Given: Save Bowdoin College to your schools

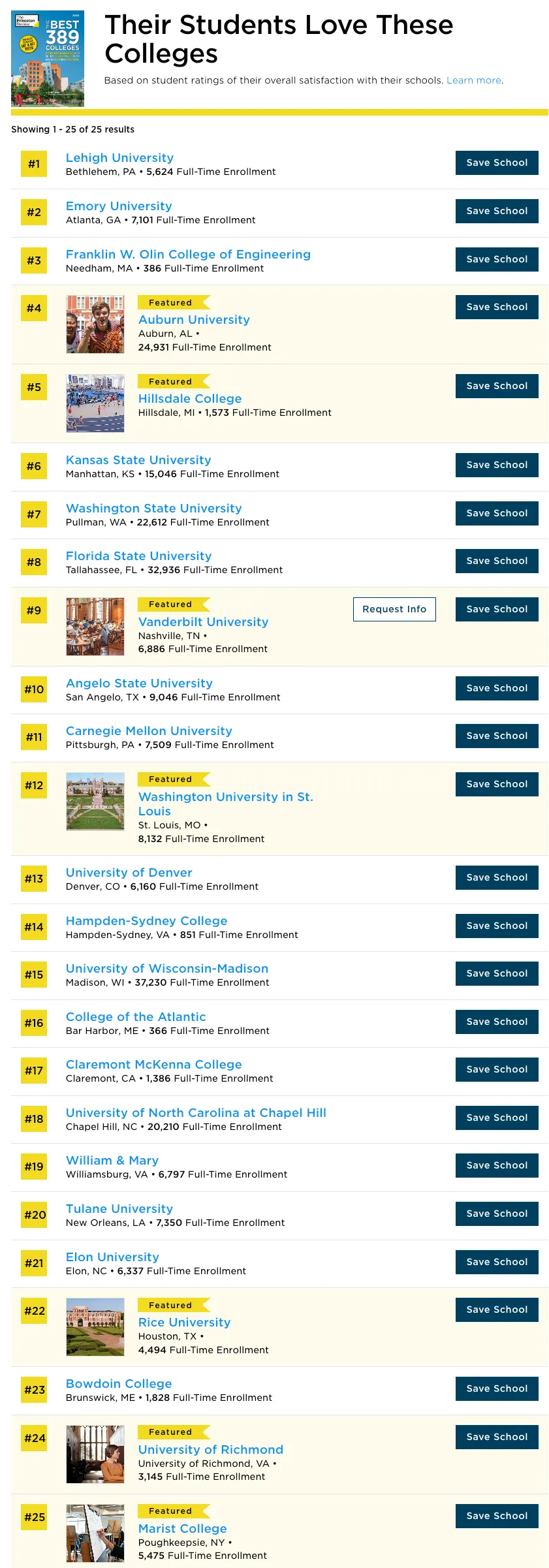Looking at the screenshot, I should (x=496, y=1388).
